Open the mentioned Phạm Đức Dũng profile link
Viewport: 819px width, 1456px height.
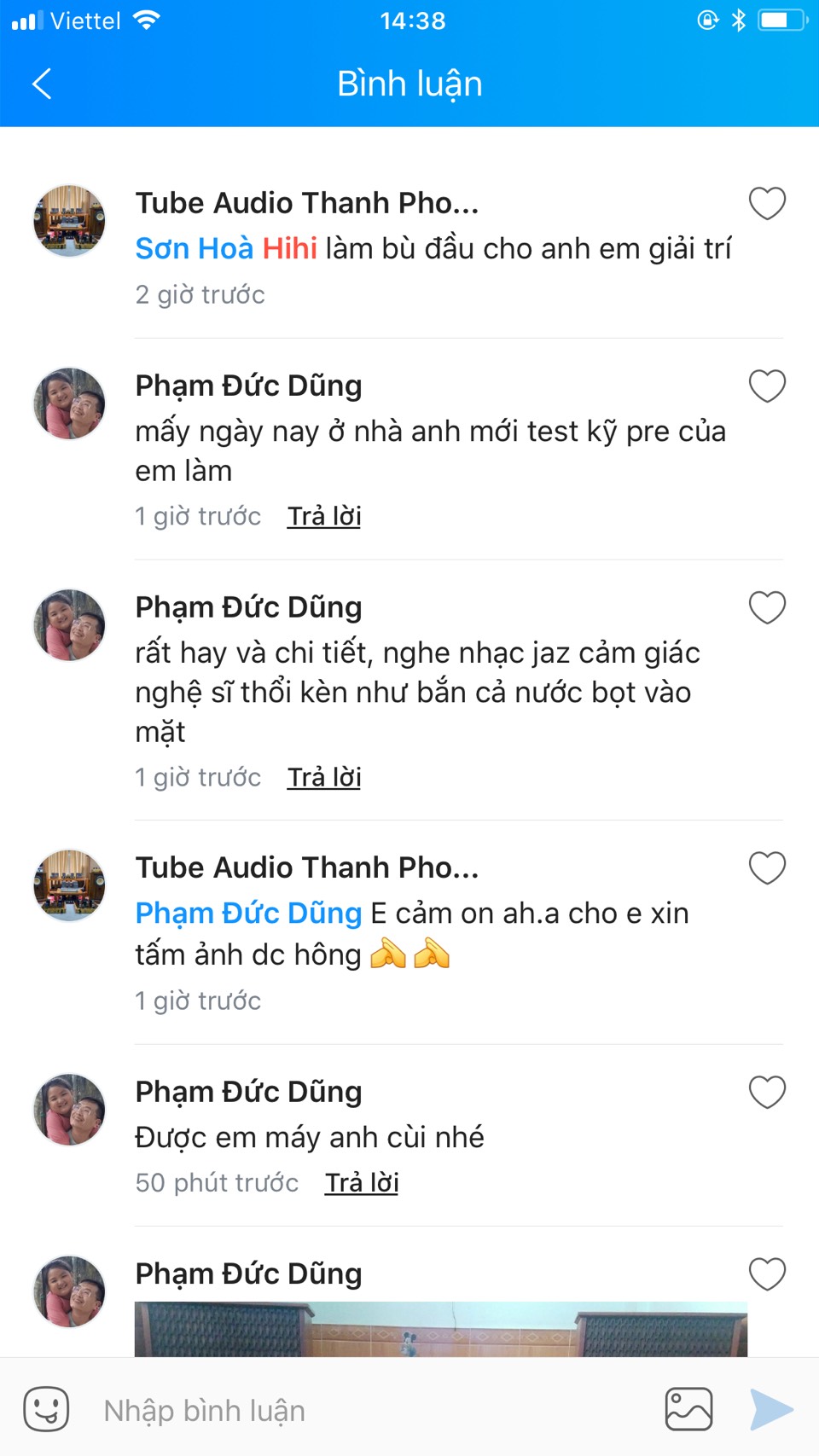pyautogui.click(x=248, y=913)
